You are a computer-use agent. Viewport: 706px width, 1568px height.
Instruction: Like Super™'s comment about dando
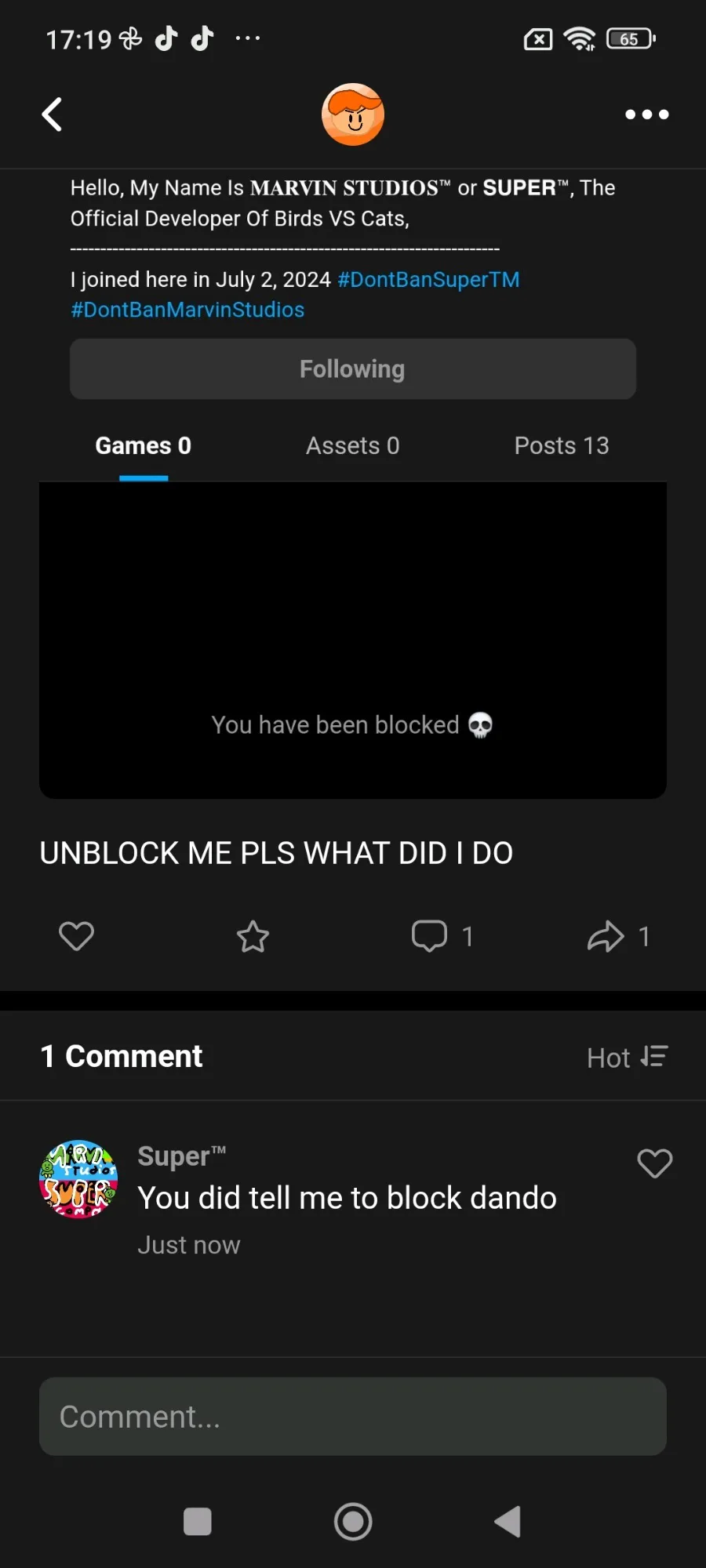tap(655, 1163)
